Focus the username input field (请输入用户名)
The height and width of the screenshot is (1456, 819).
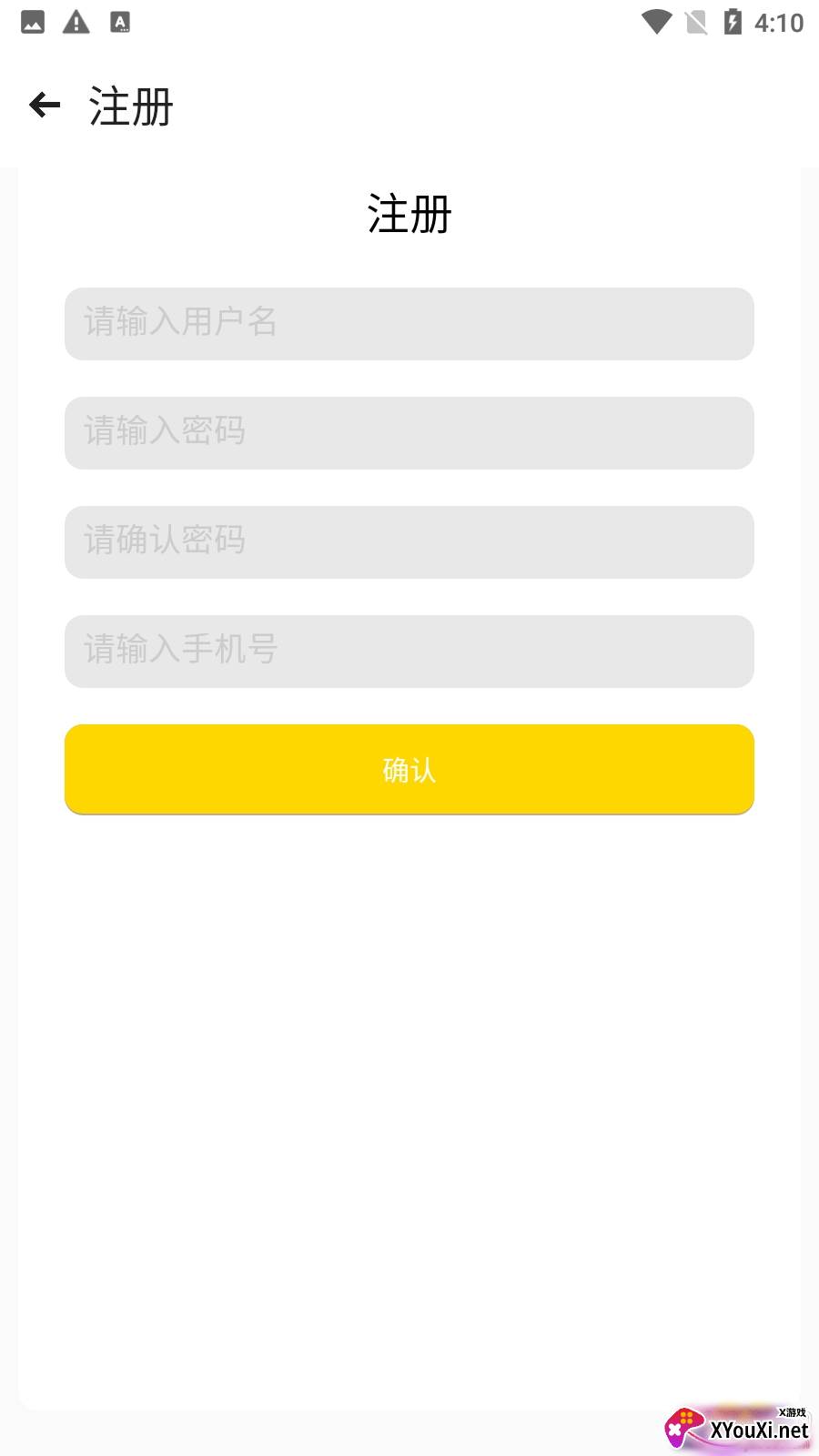pos(409,324)
